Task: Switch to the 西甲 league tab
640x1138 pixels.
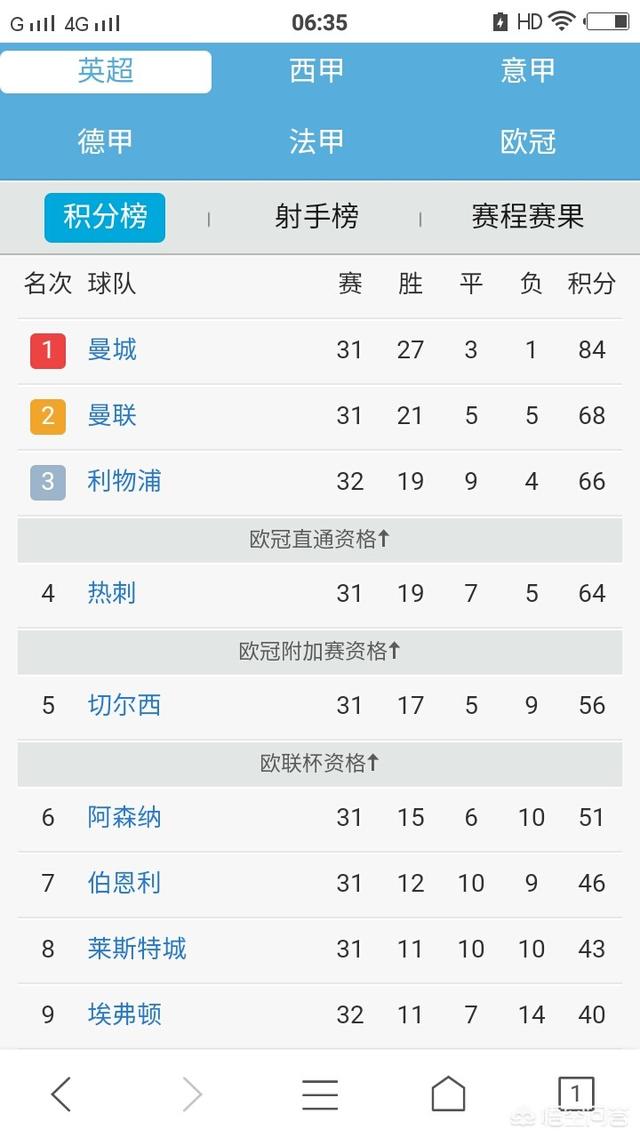Action: (x=316, y=71)
